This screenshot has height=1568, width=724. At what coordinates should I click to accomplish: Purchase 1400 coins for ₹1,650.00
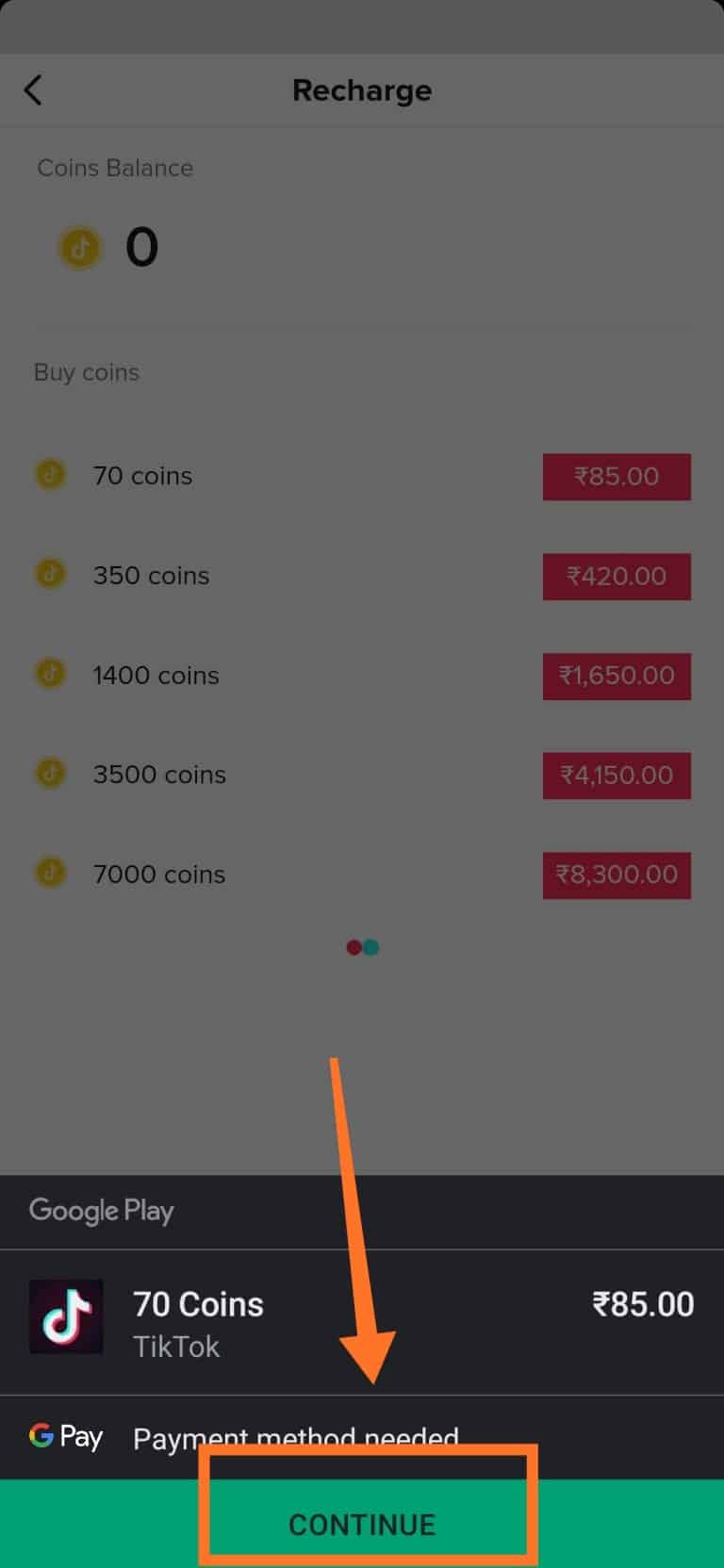(617, 676)
